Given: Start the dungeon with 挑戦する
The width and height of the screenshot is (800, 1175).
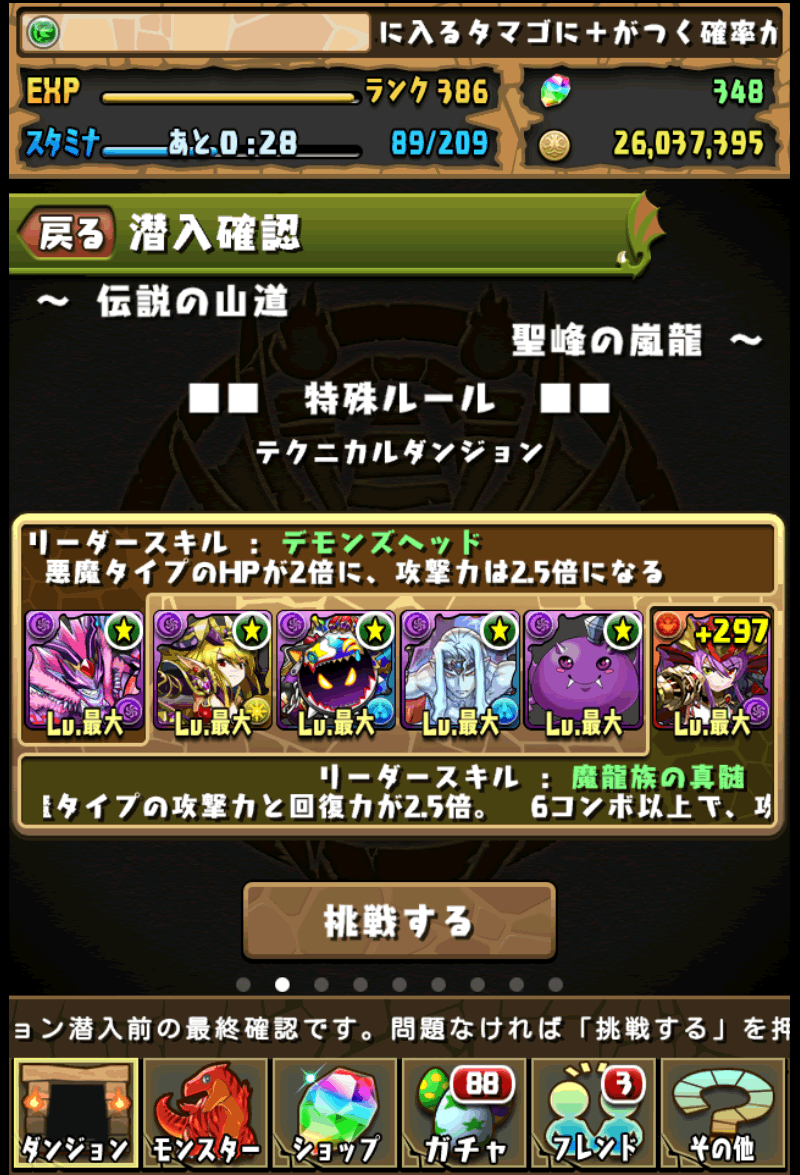Looking at the screenshot, I should point(399,920).
